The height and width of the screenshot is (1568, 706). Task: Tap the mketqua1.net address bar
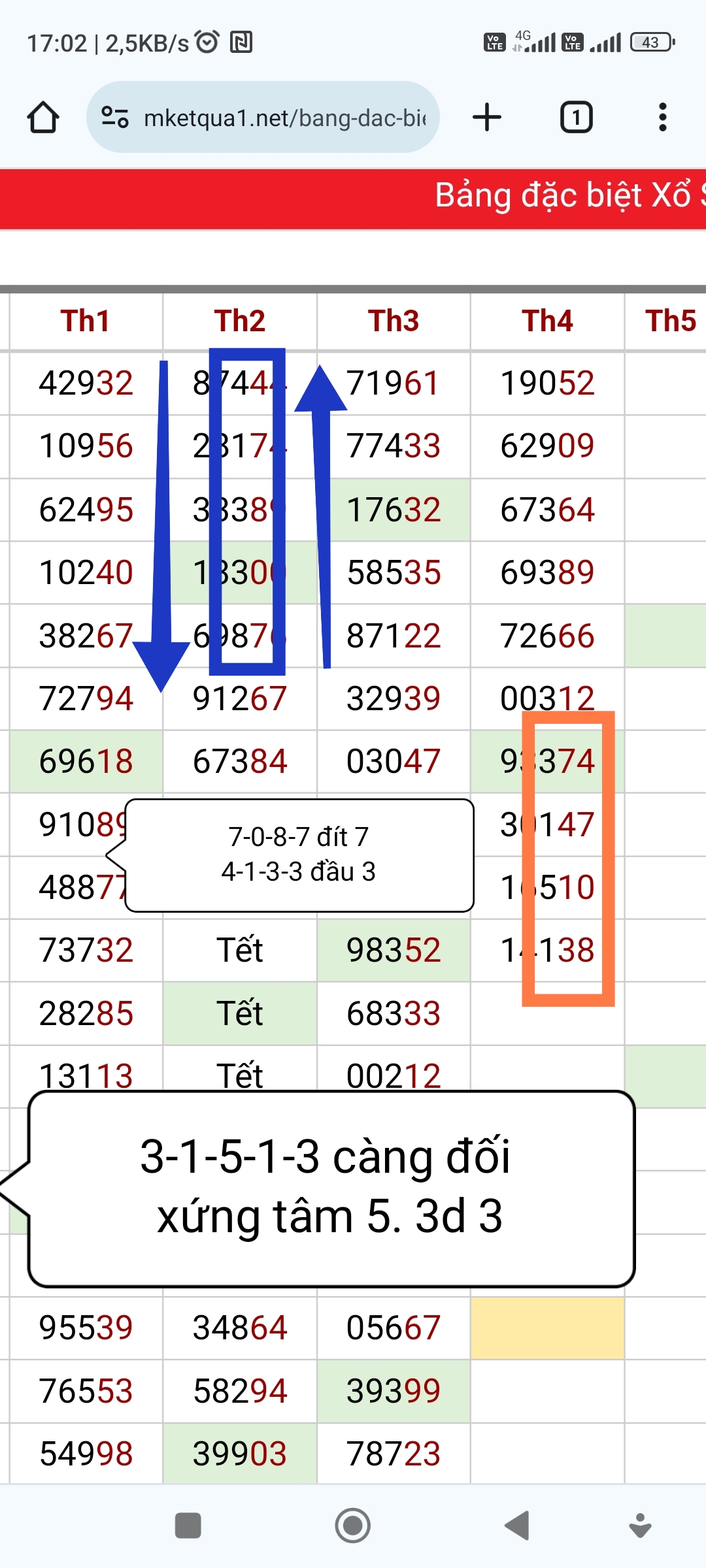[x=263, y=118]
